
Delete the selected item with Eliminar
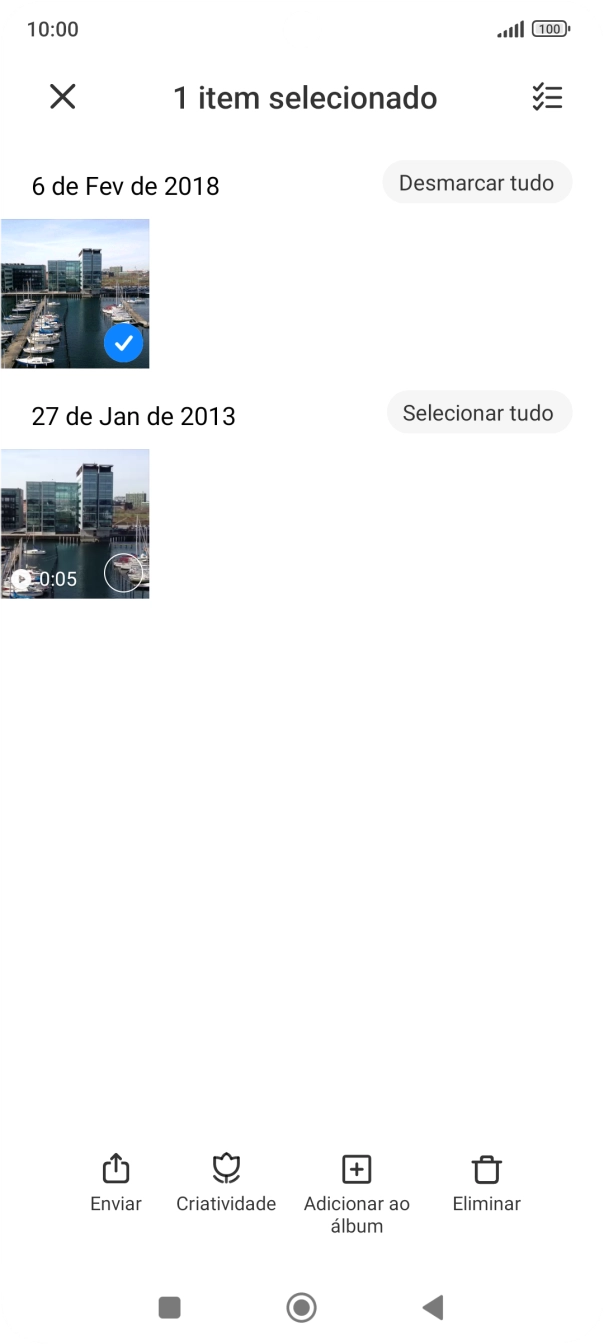coord(487,1184)
